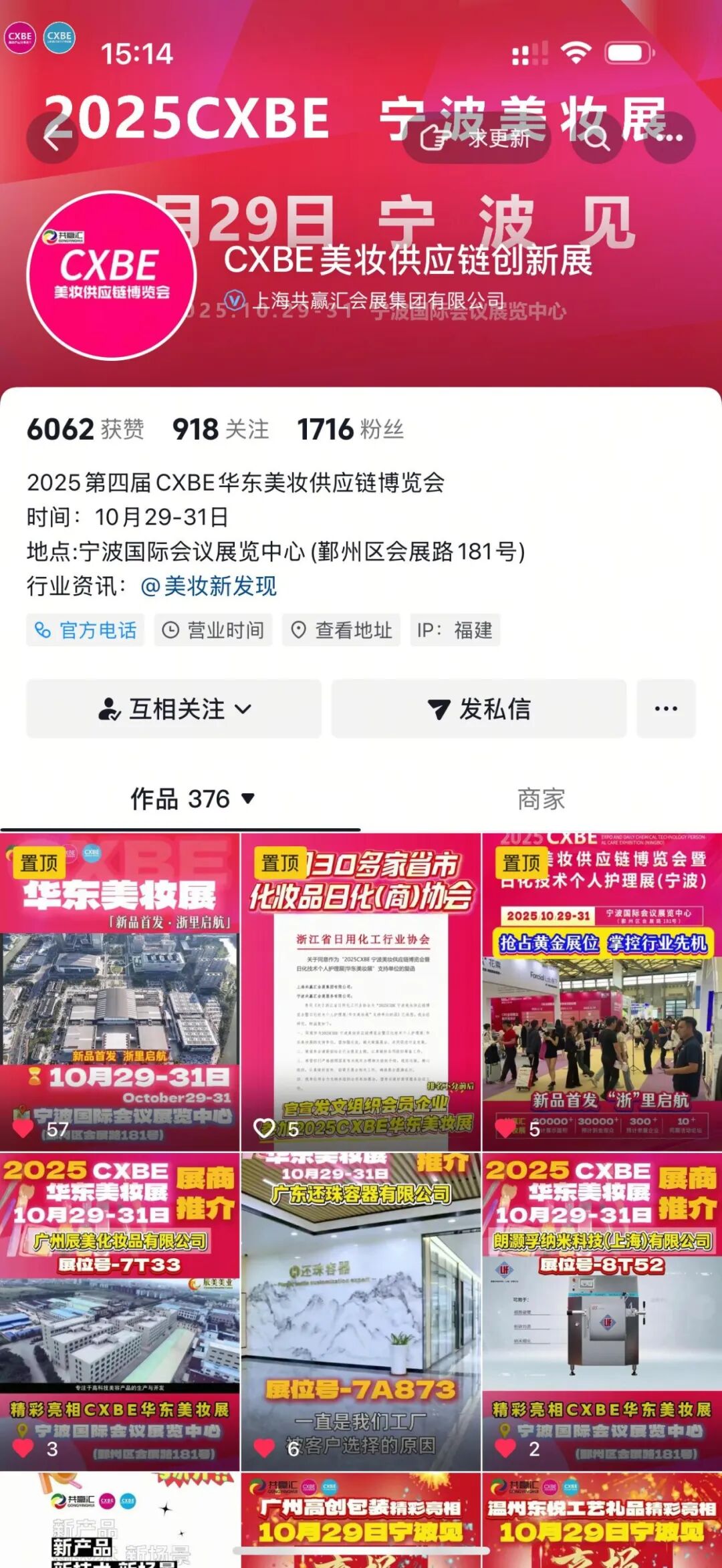Tap the 求更新 request update button

[476, 138]
